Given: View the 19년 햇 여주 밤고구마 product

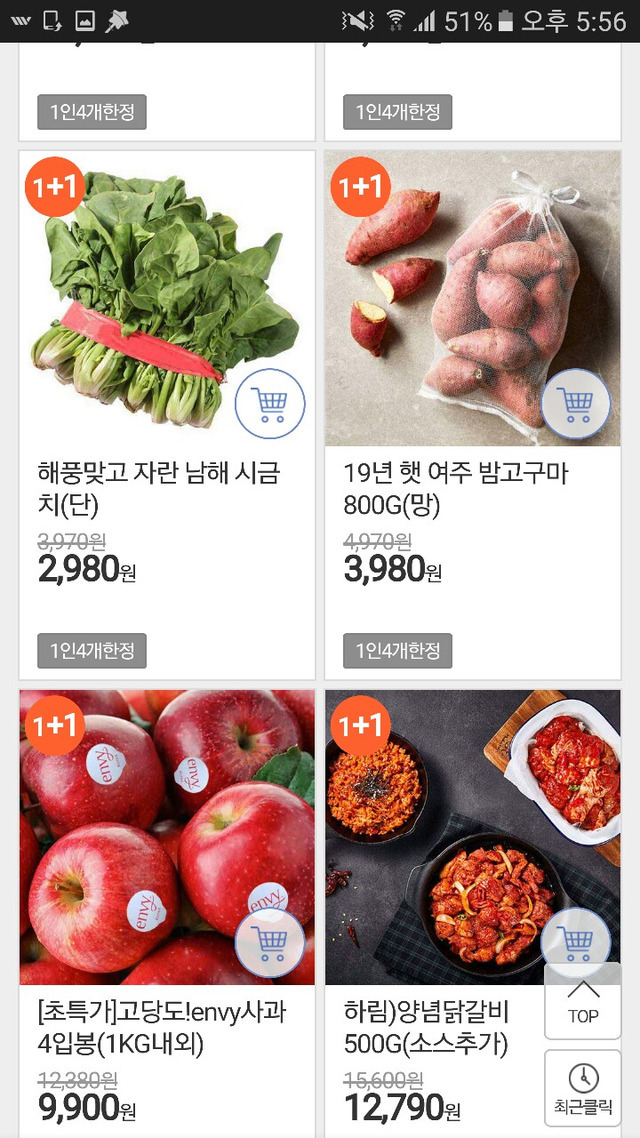Looking at the screenshot, I should (x=456, y=488).
